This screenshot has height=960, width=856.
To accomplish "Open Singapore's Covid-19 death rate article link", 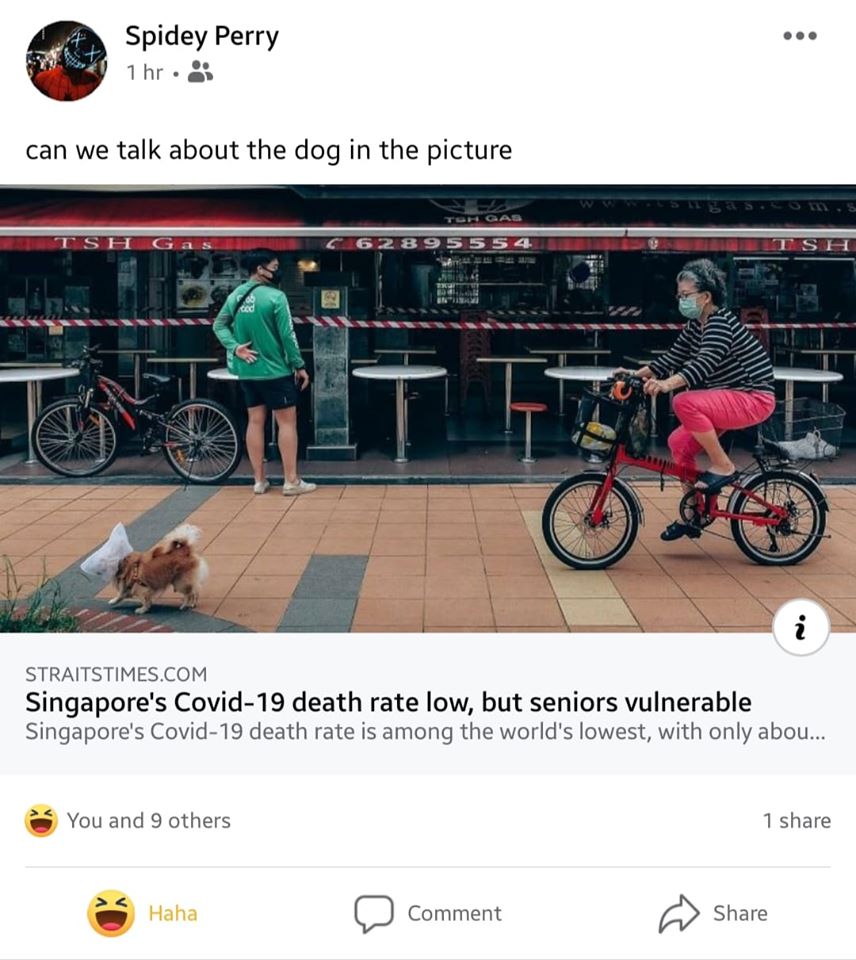I will 388,702.
